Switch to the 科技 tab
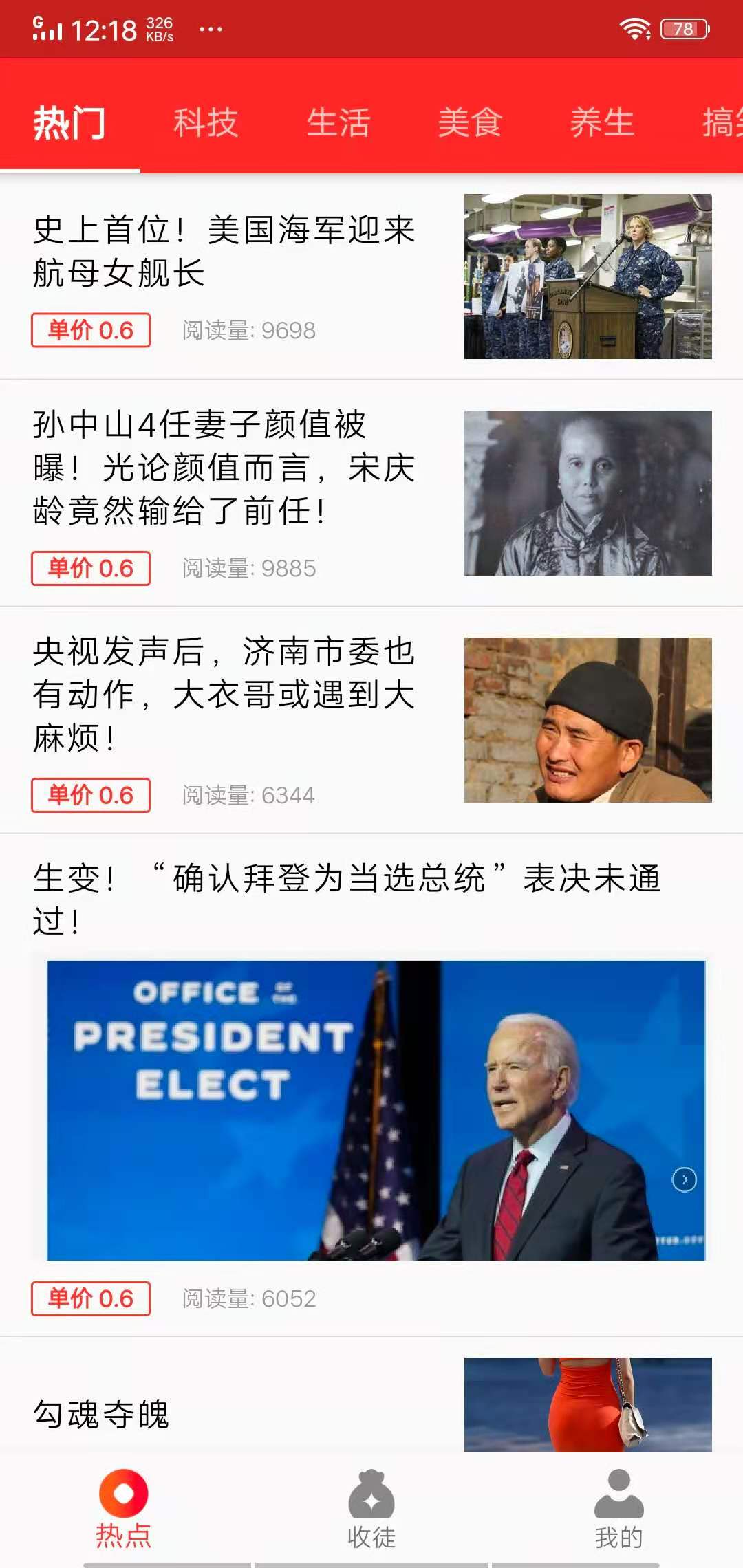This screenshot has width=743, height=1568. coord(206,124)
